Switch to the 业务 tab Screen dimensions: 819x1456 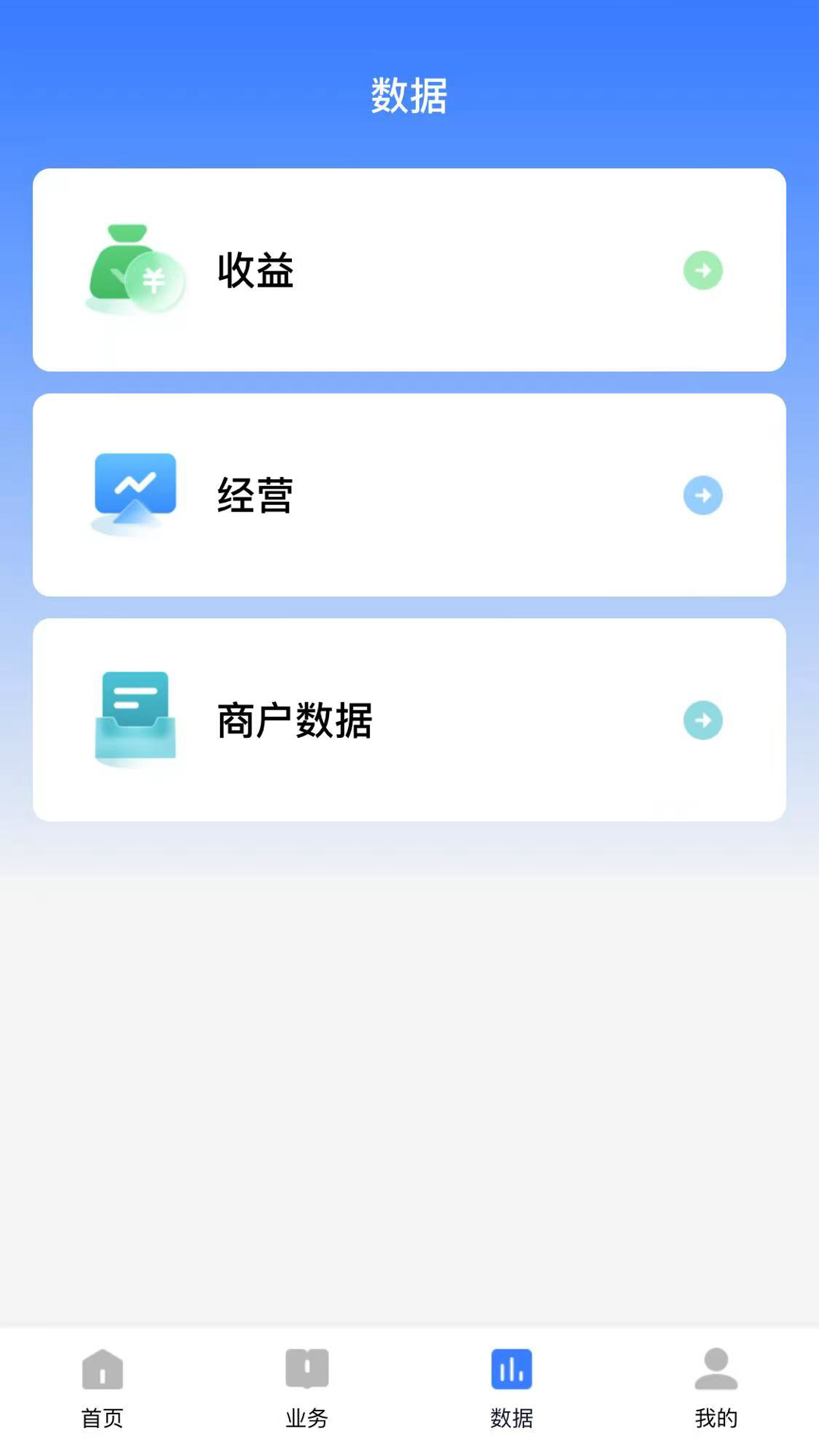coord(307,1388)
